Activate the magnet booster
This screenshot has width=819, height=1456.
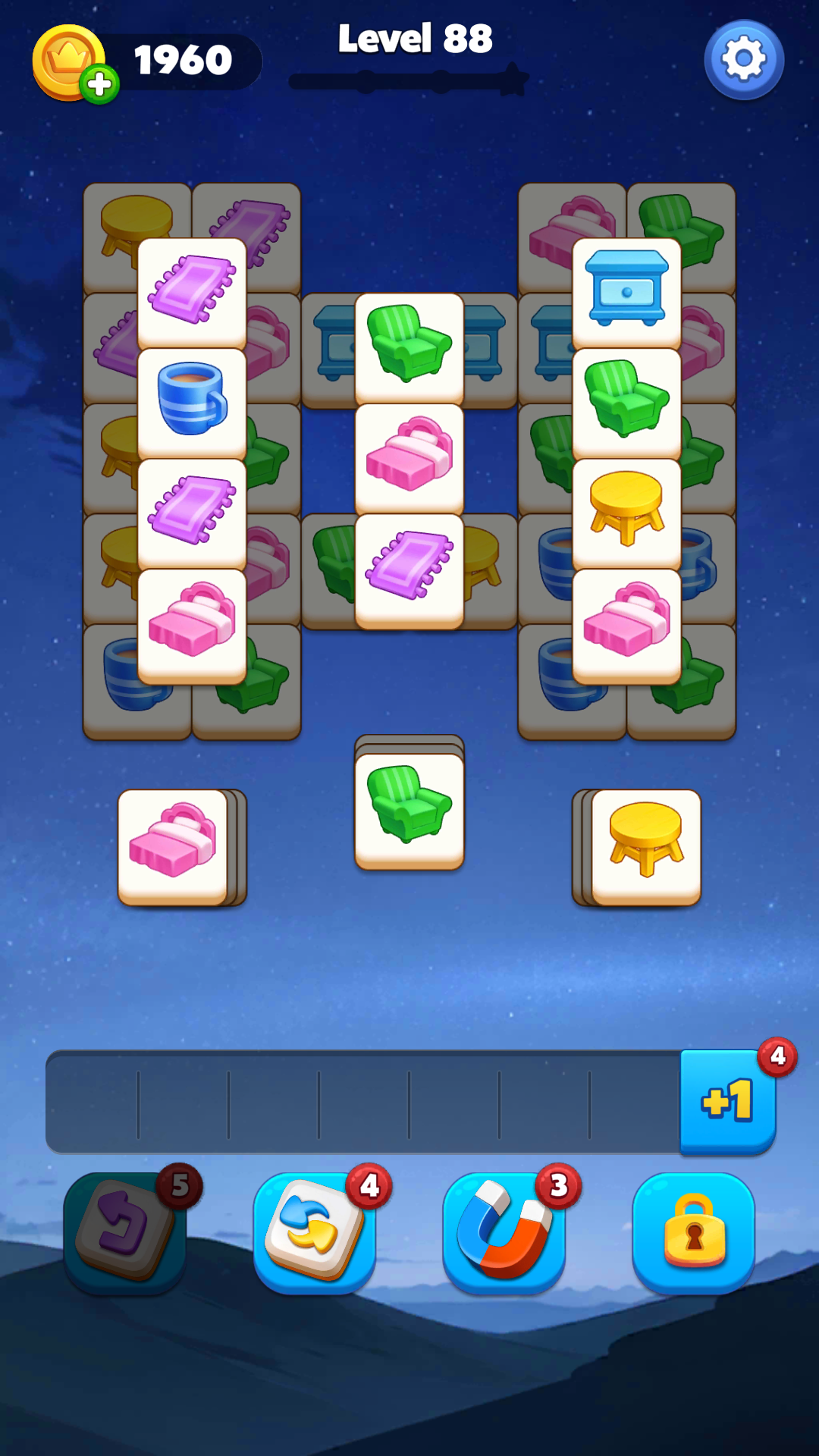(x=504, y=1232)
